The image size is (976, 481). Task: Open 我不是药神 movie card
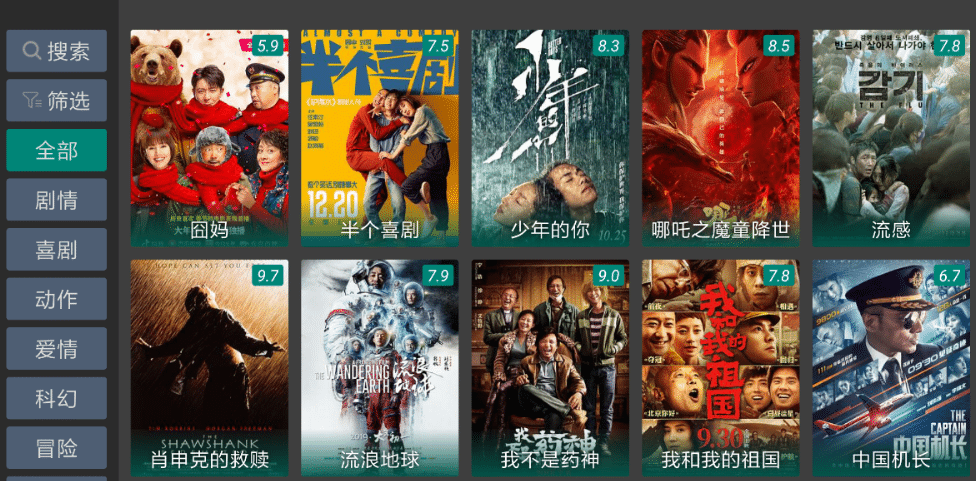[550, 367]
